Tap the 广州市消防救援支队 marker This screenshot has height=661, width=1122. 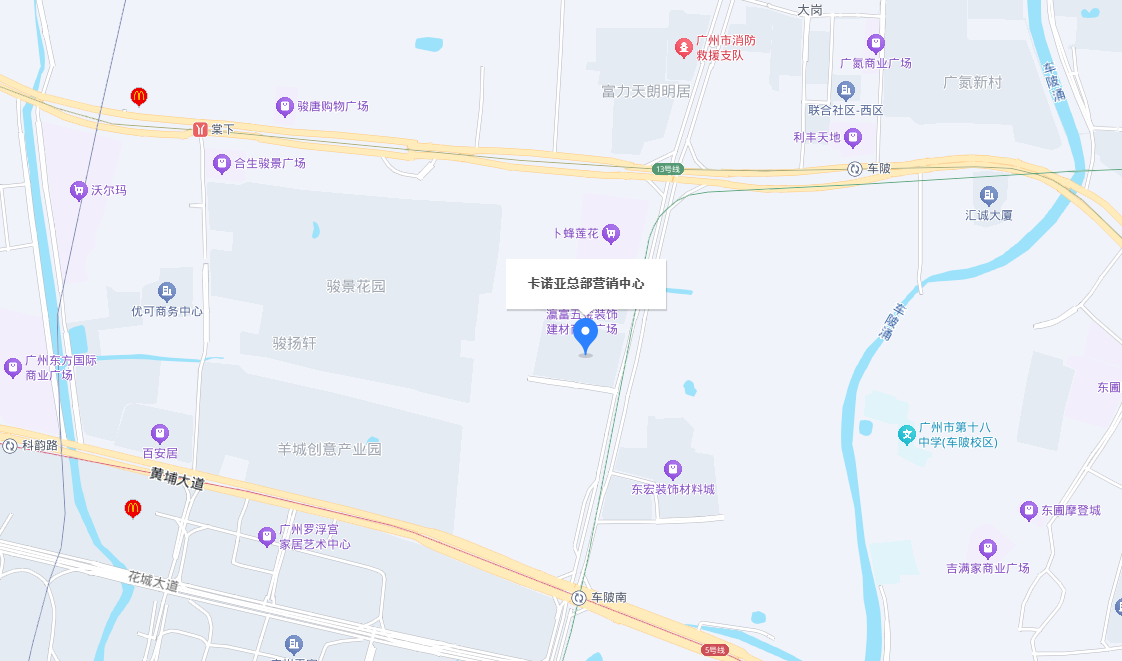pos(683,46)
